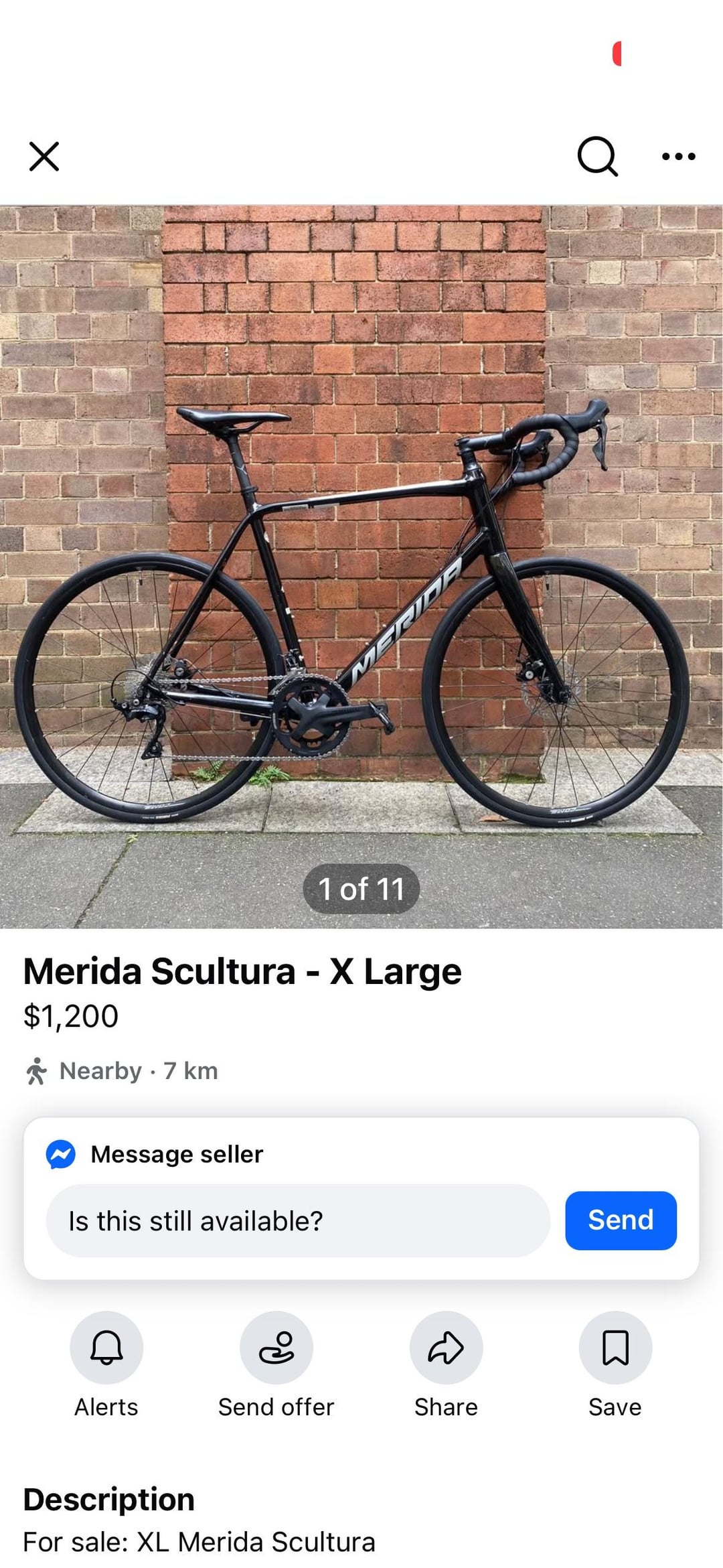Close the Merida Scultura listing
Screen dimensions: 723x1568
point(44,157)
